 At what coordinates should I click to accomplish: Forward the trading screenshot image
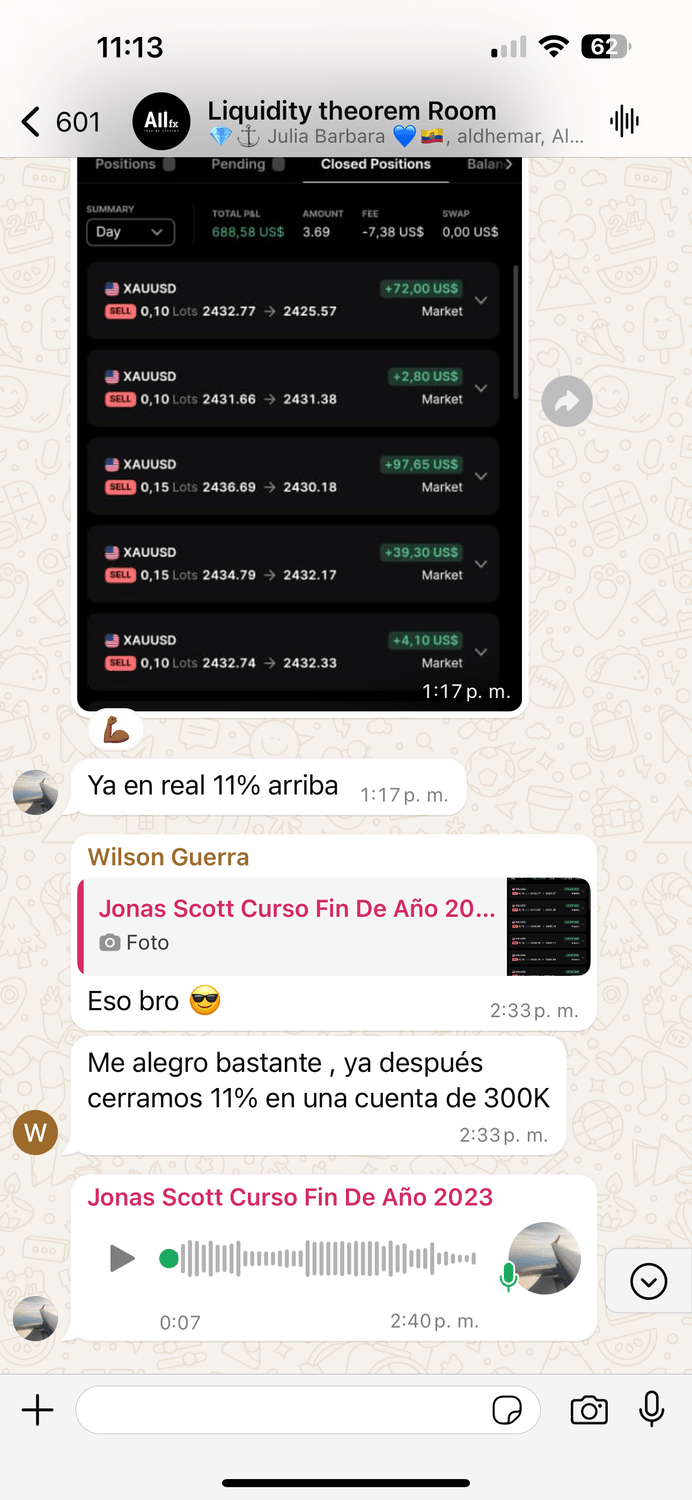(x=567, y=402)
